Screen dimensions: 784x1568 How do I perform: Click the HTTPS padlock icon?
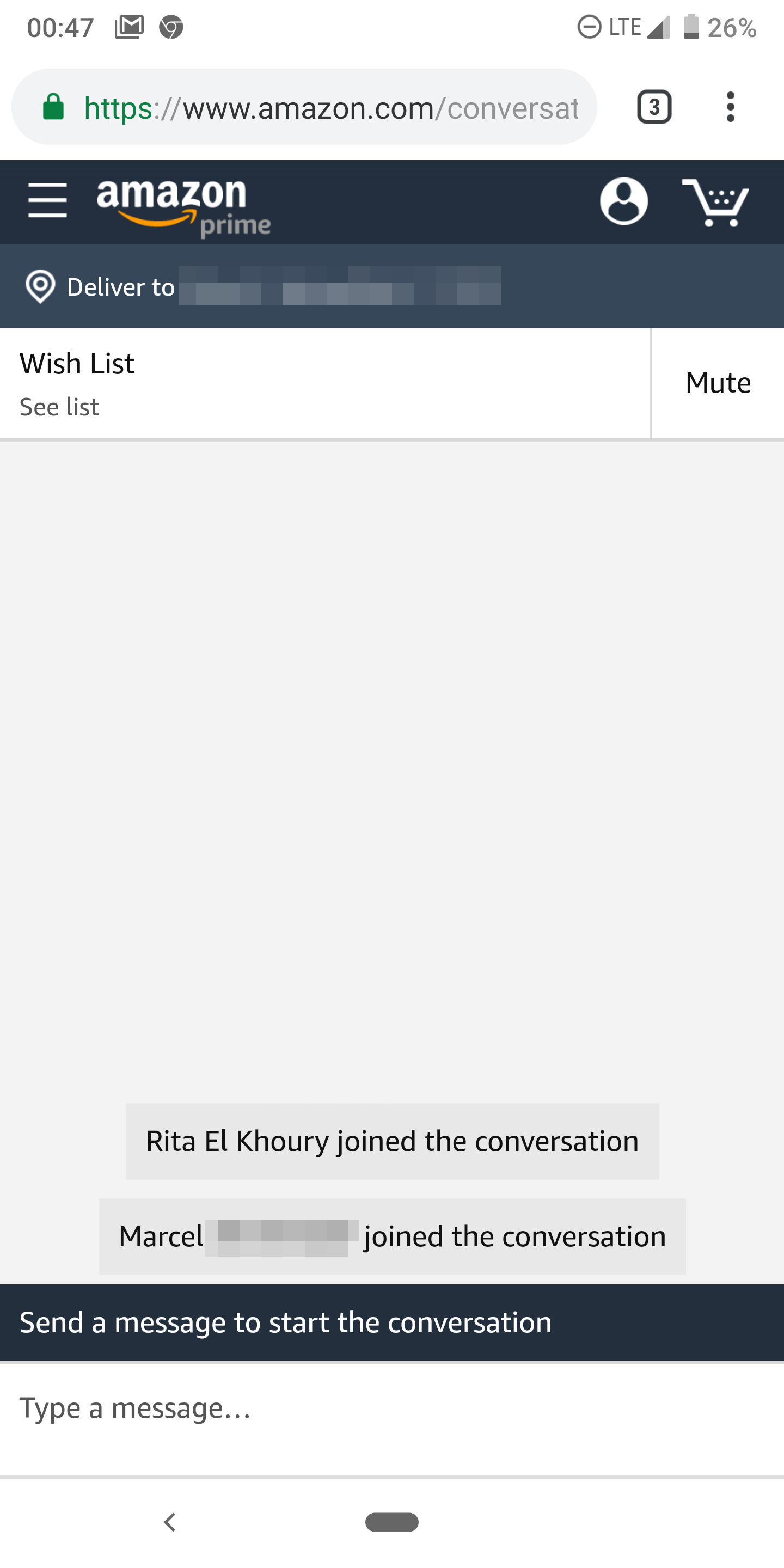click(53, 107)
